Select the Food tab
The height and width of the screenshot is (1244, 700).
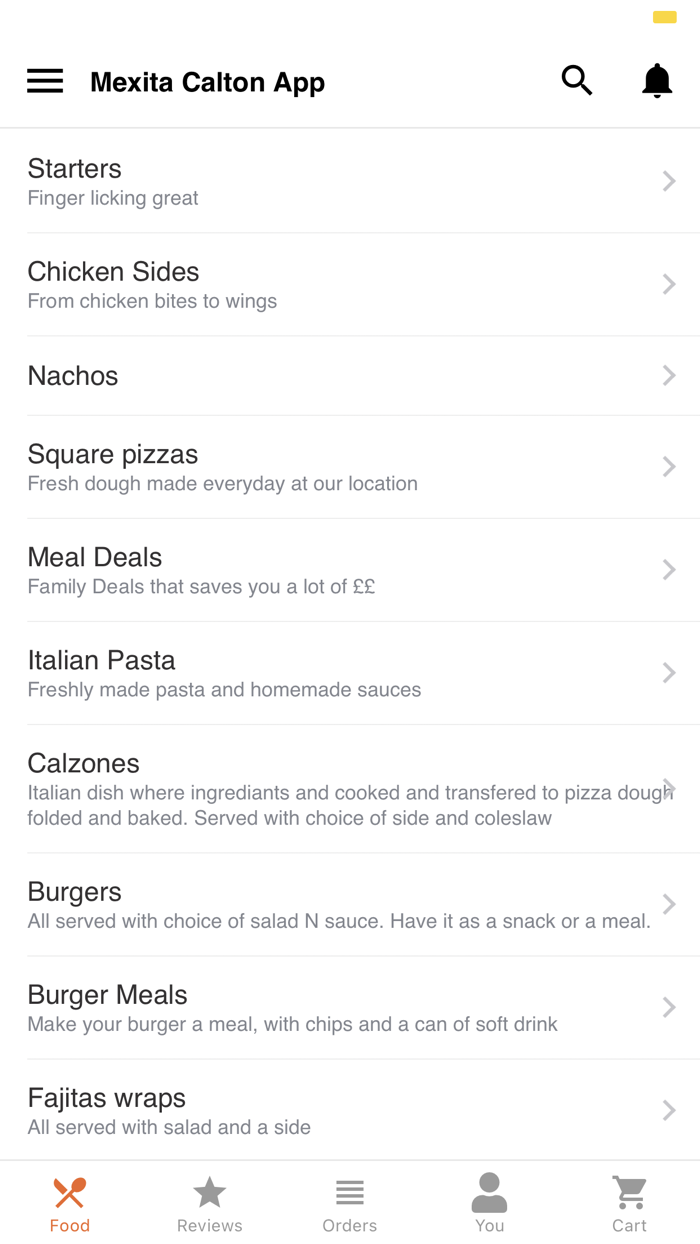click(70, 1204)
